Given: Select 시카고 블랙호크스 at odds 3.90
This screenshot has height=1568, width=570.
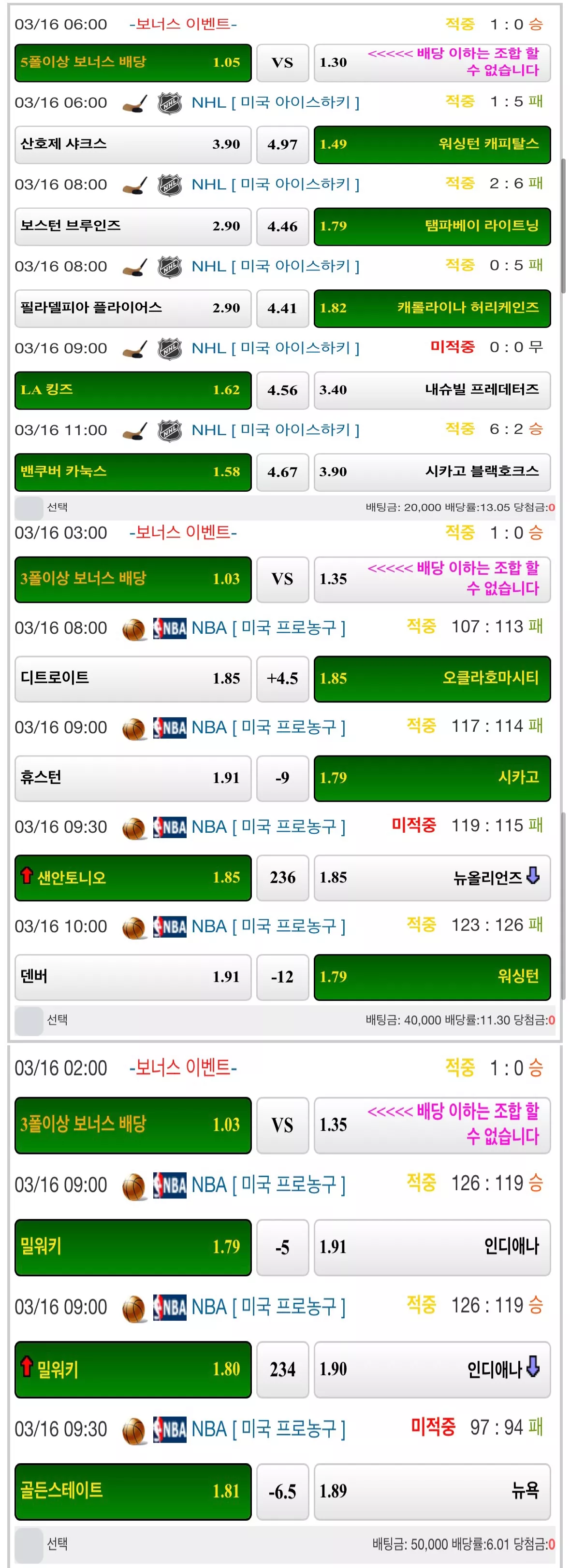Looking at the screenshot, I should click(x=432, y=472).
